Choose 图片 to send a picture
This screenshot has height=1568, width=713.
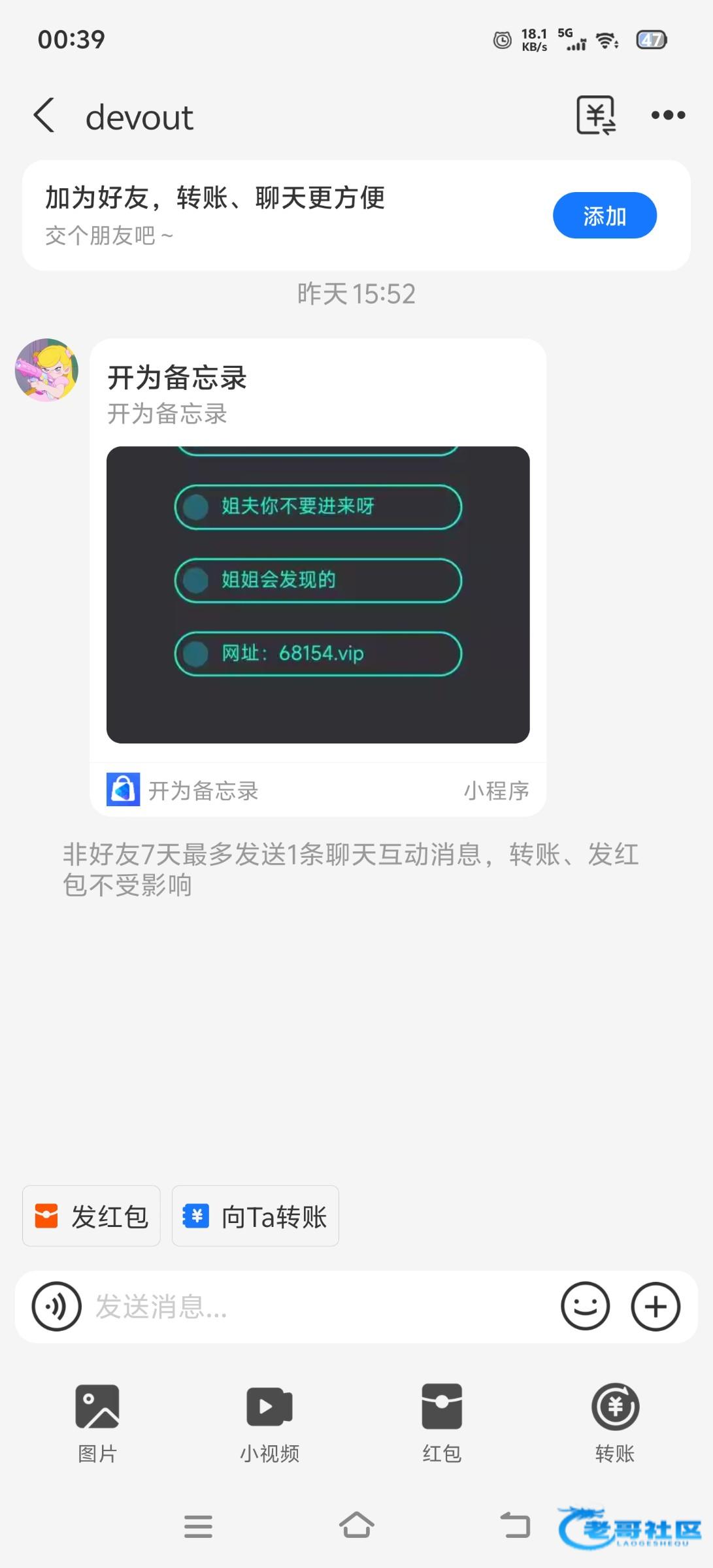coord(97,1422)
